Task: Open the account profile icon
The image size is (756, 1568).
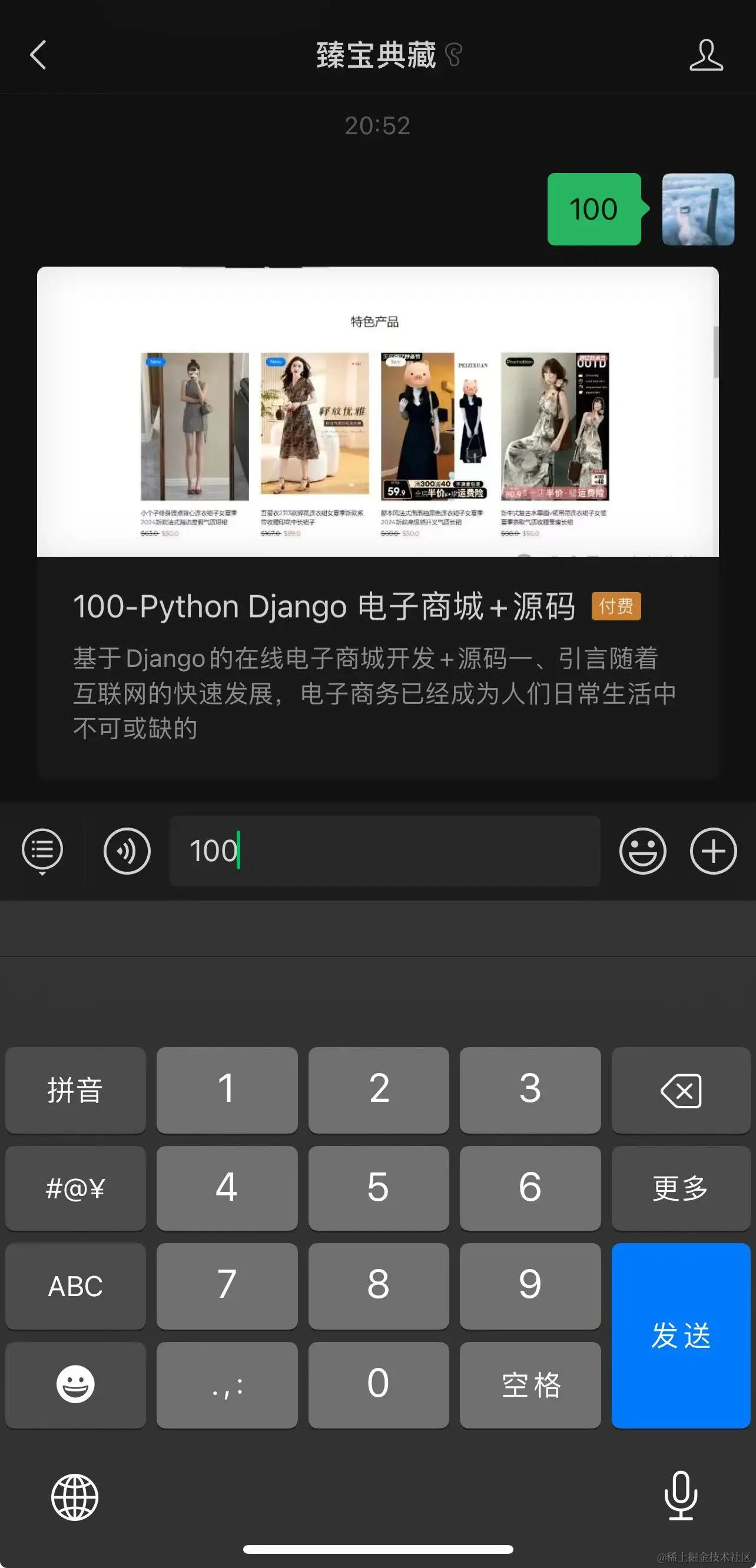Action: (705, 55)
